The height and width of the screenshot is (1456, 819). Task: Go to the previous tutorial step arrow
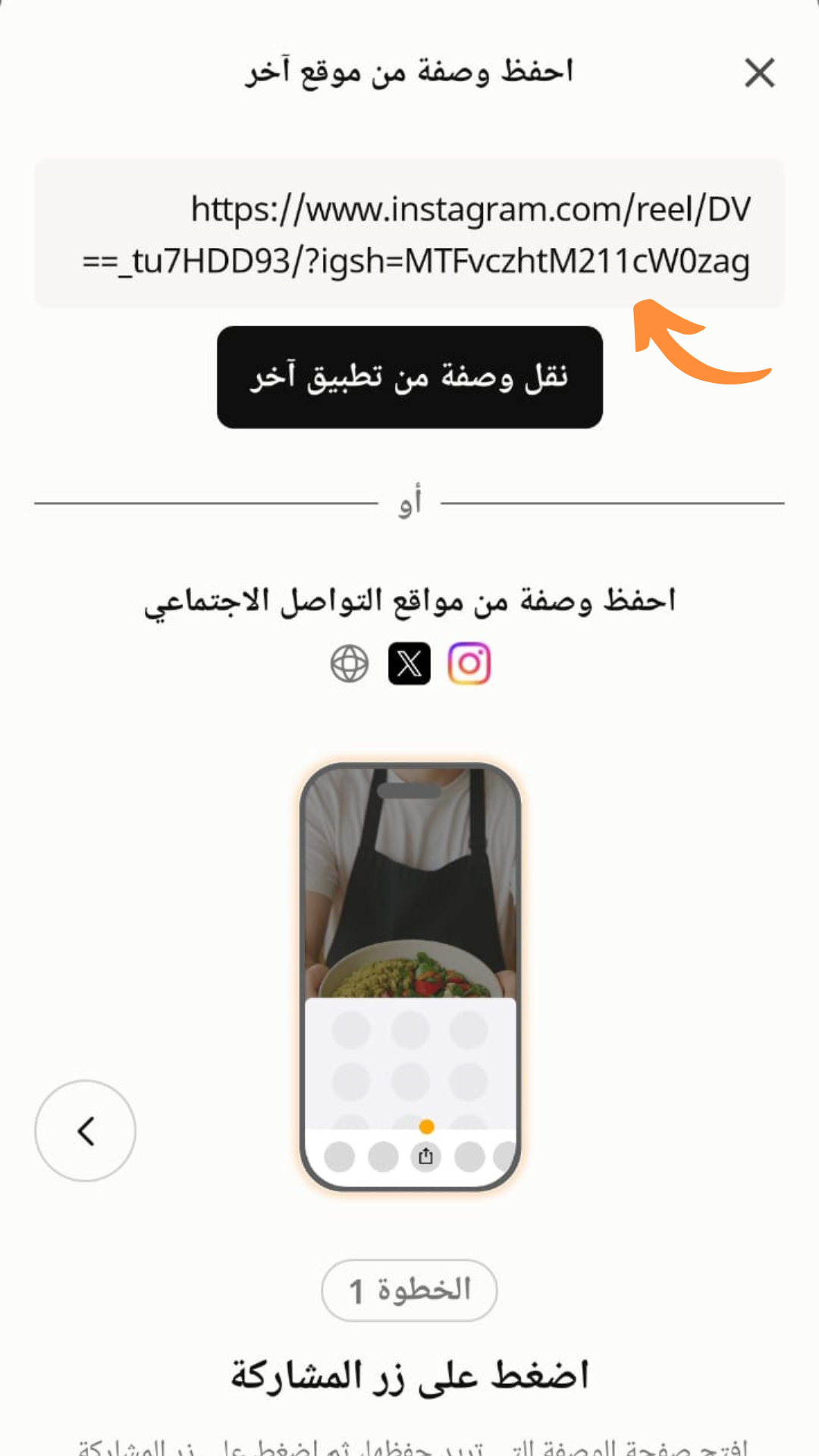coord(86,1131)
